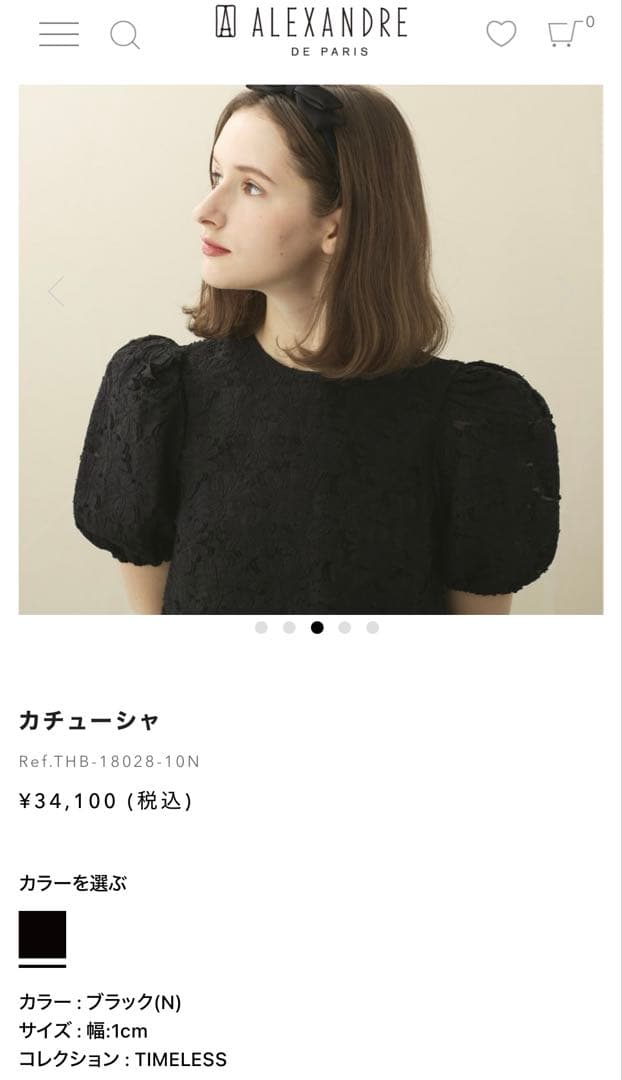Open the hamburger menu

(59, 34)
